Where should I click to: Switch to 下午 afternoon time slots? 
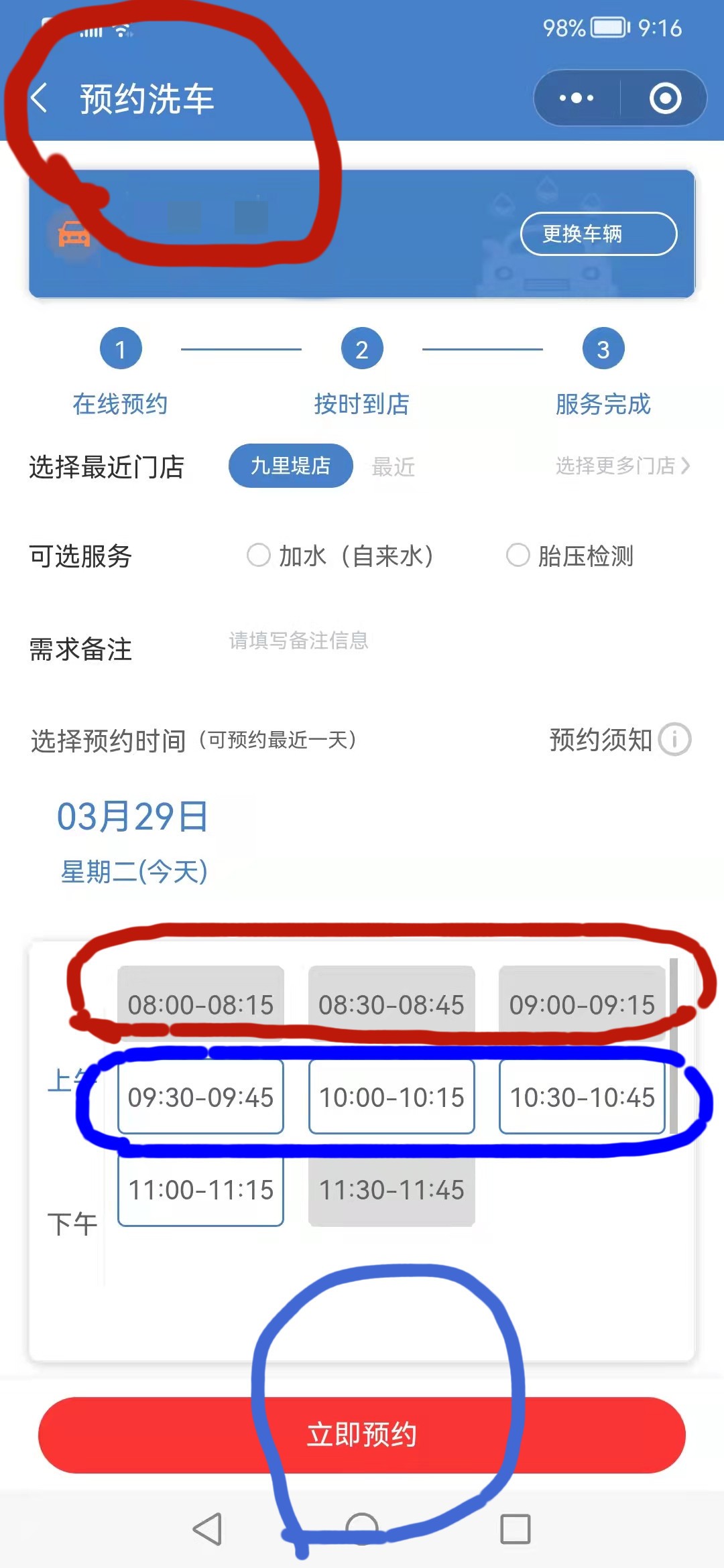[72, 1224]
